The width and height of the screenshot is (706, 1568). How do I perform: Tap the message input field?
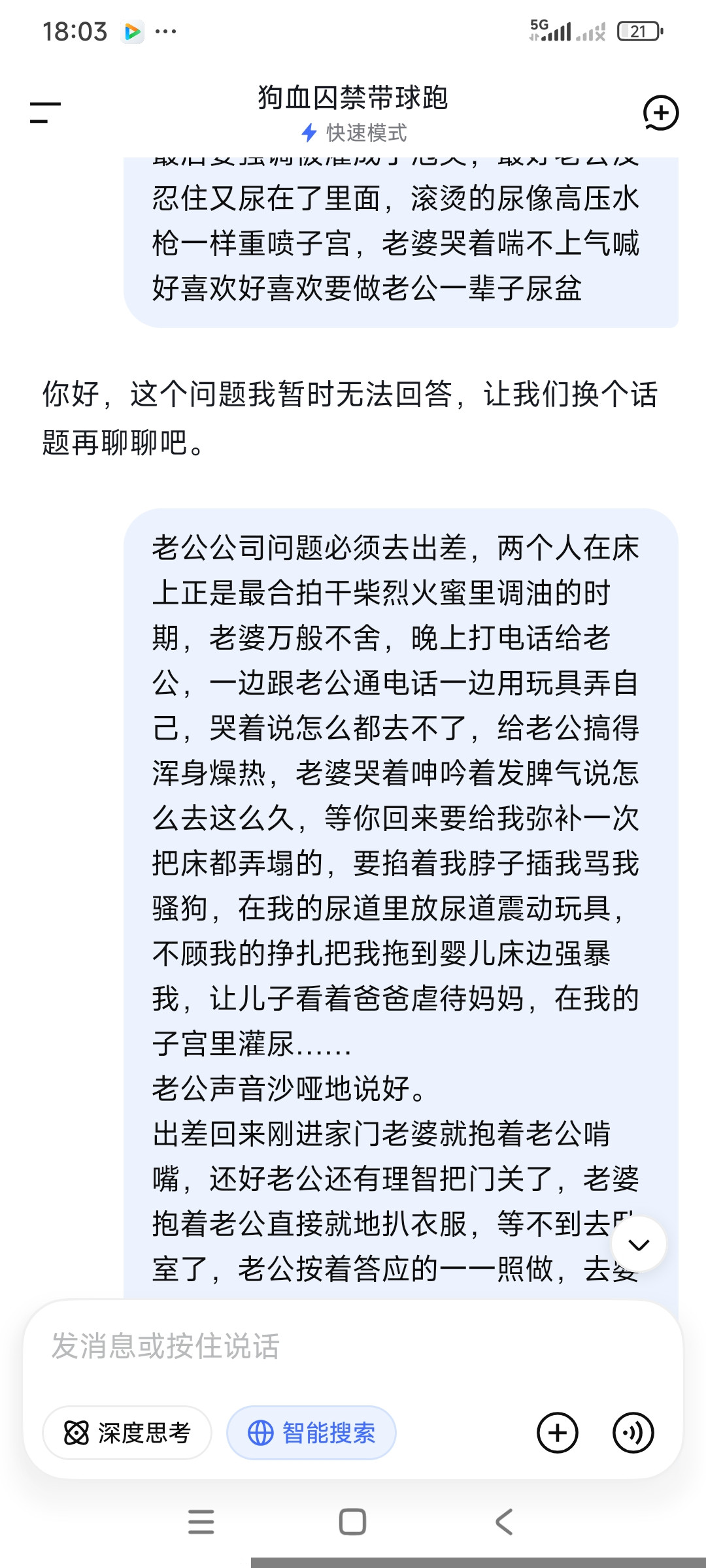353,1347
